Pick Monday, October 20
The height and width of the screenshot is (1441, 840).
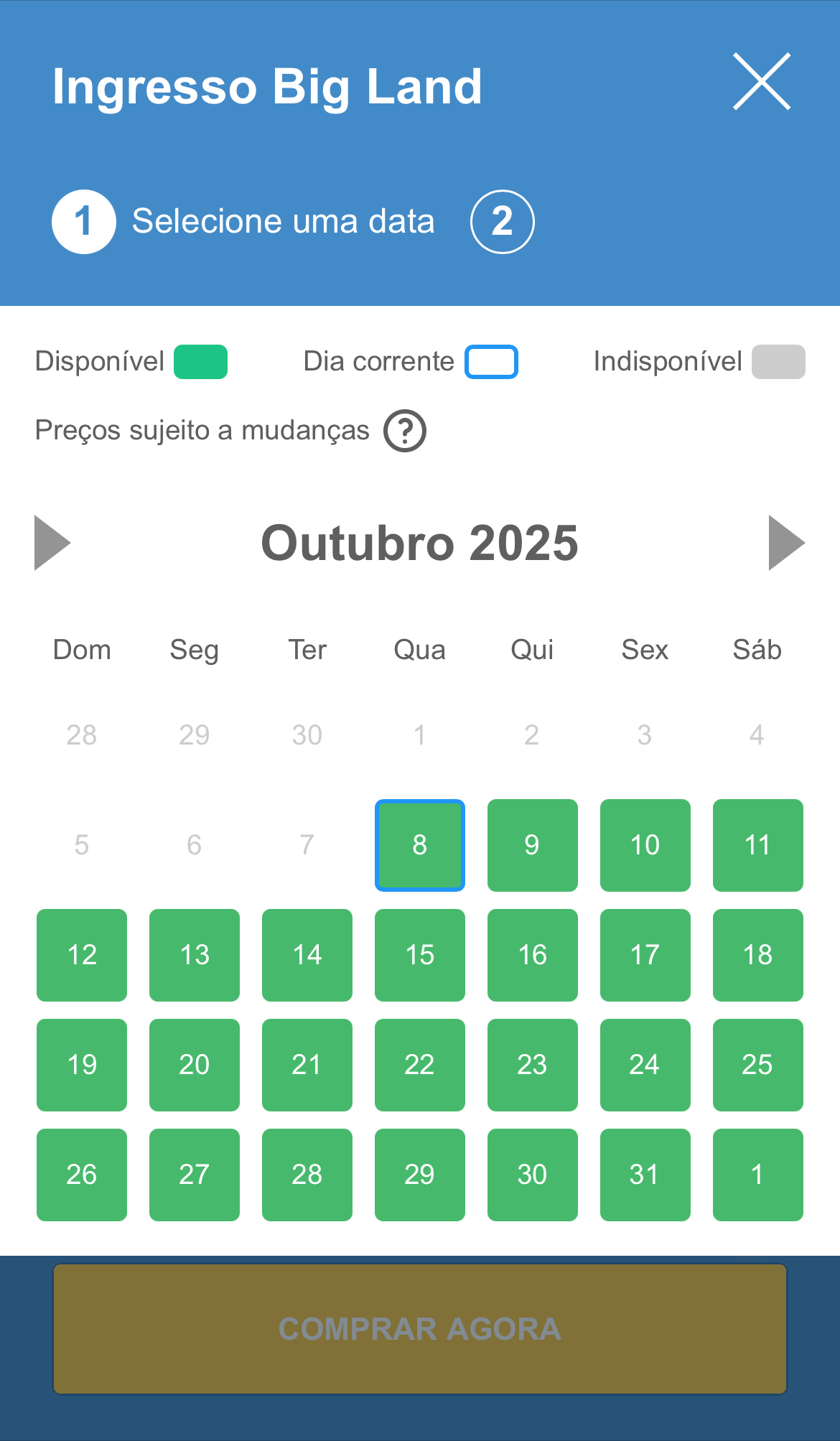(x=195, y=1065)
